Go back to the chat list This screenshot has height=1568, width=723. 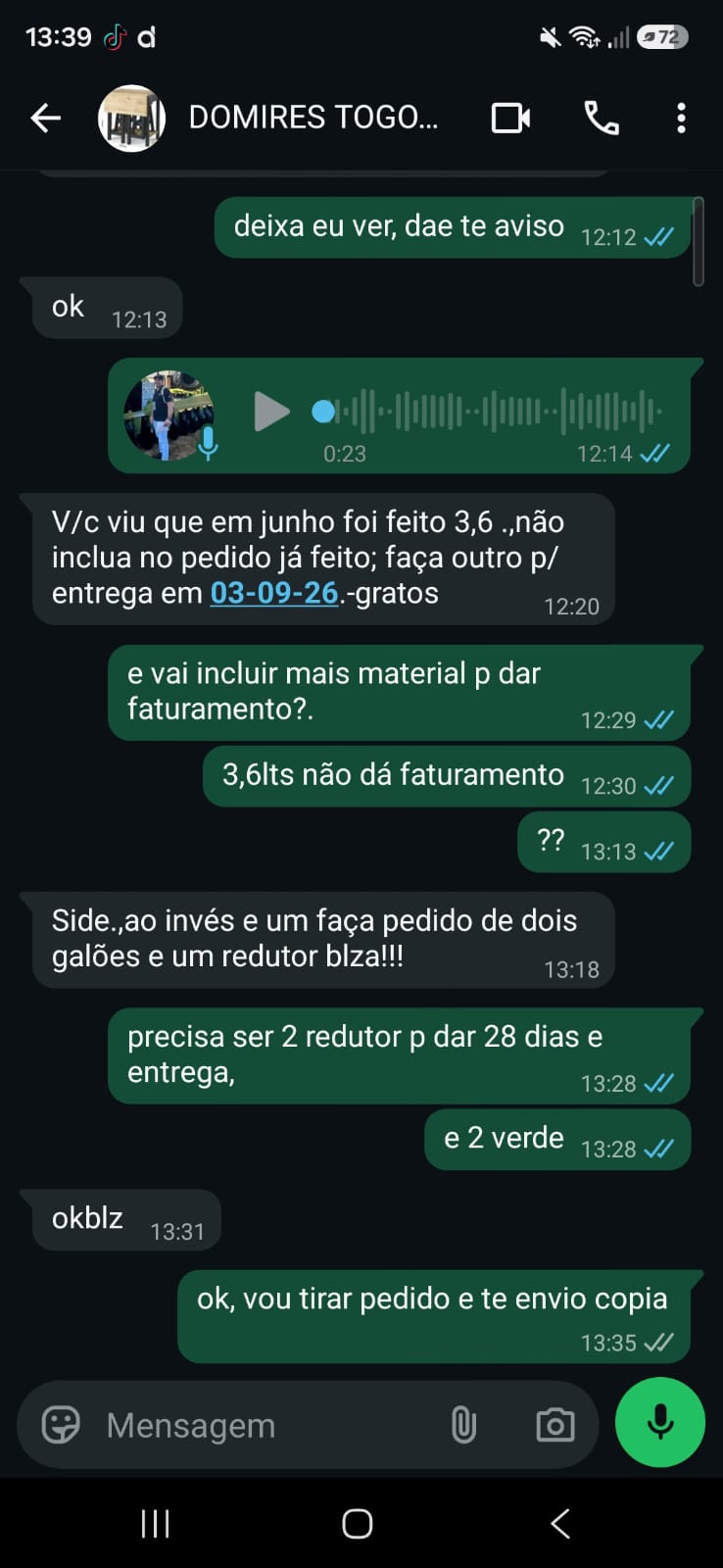45,119
